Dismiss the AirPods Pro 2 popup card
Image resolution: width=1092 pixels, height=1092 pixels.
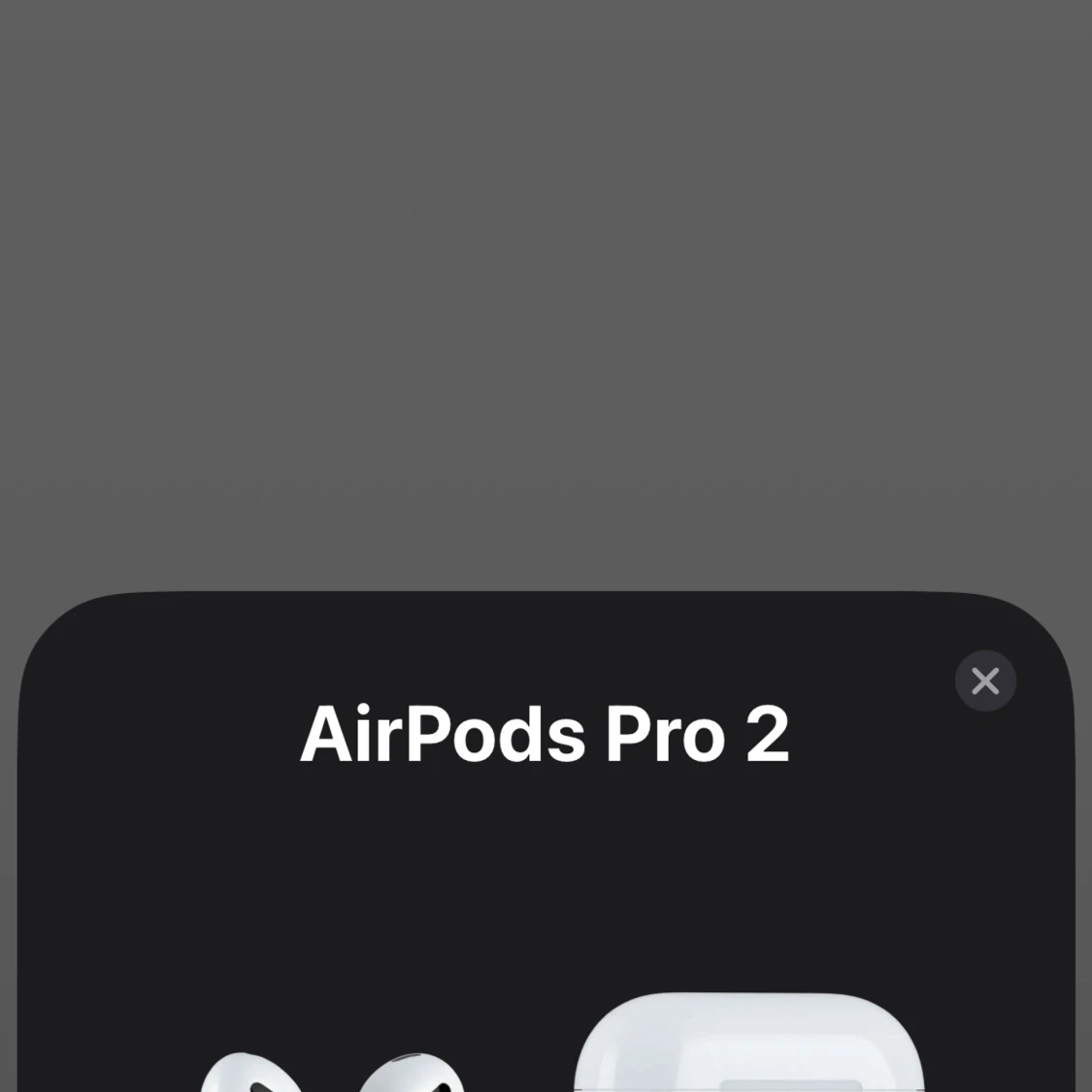tap(985, 680)
